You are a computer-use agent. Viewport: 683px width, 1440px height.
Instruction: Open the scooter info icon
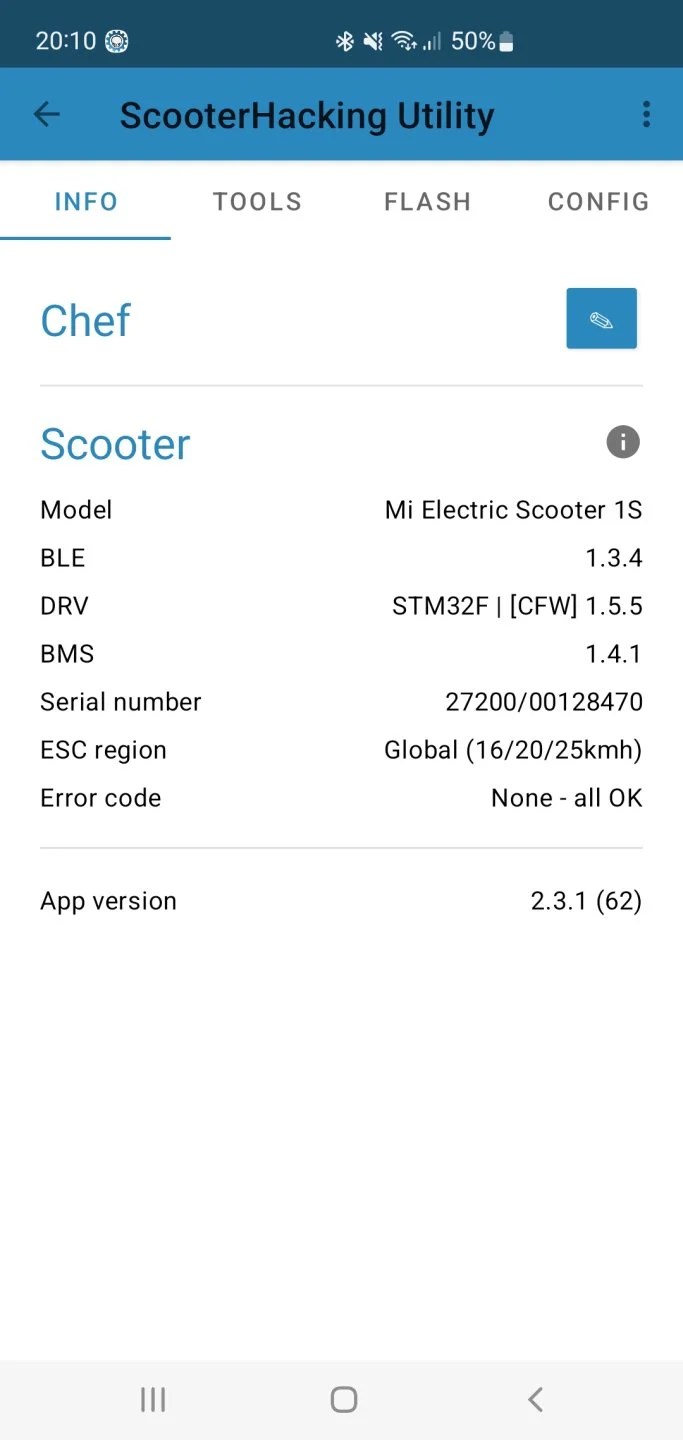click(x=622, y=442)
